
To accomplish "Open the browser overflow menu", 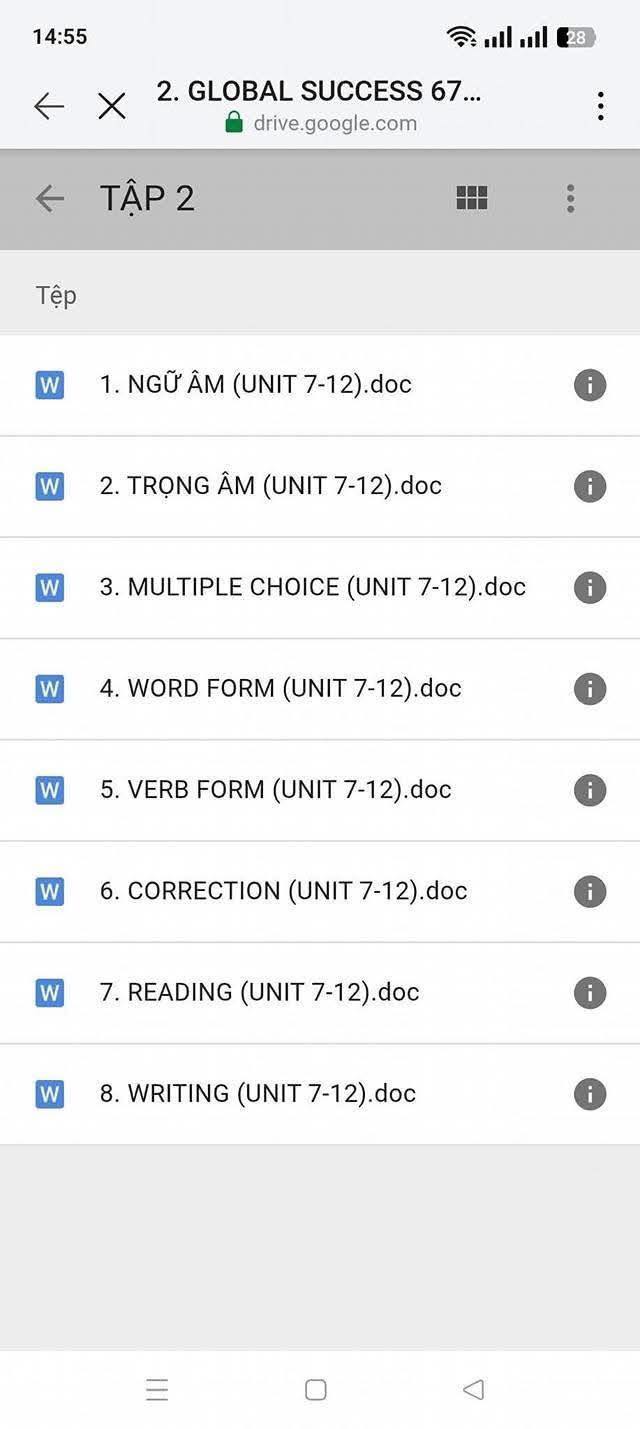I will pyautogui.click(x=600, y=106).
